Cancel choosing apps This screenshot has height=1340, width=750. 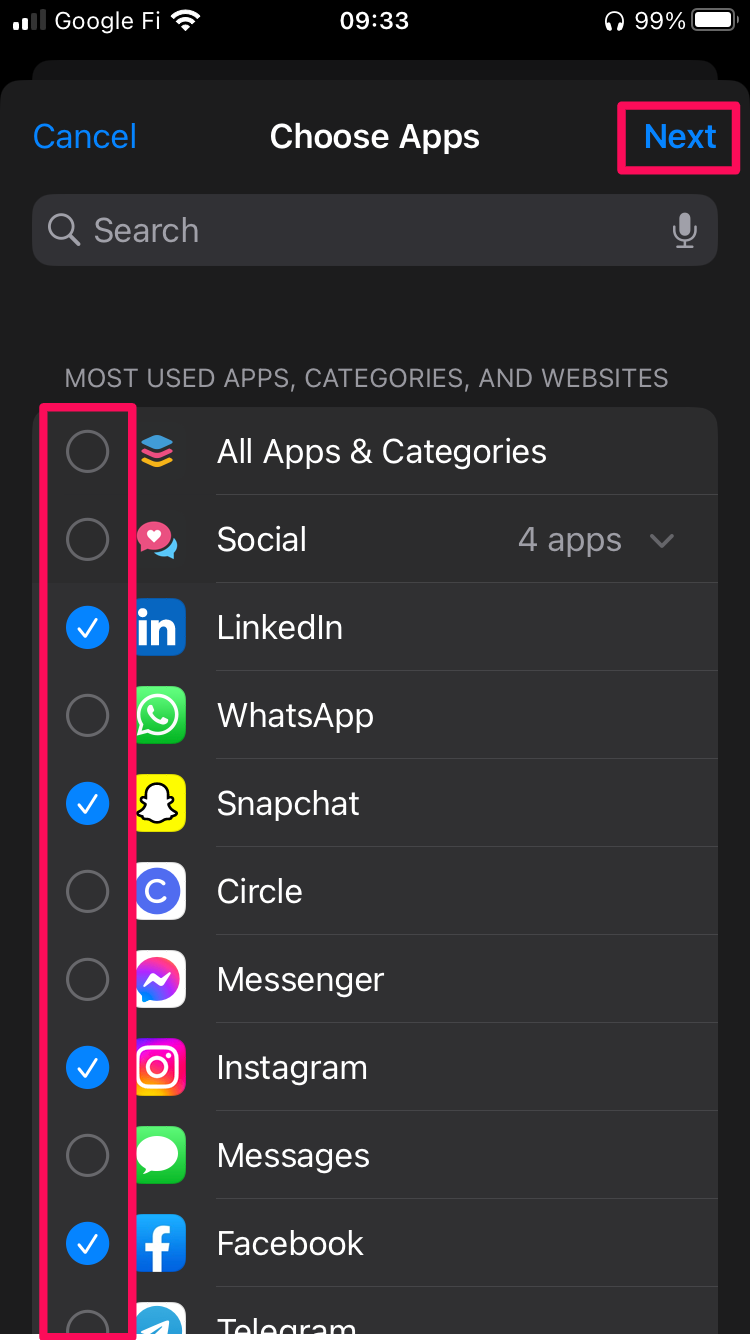point(85,136)
